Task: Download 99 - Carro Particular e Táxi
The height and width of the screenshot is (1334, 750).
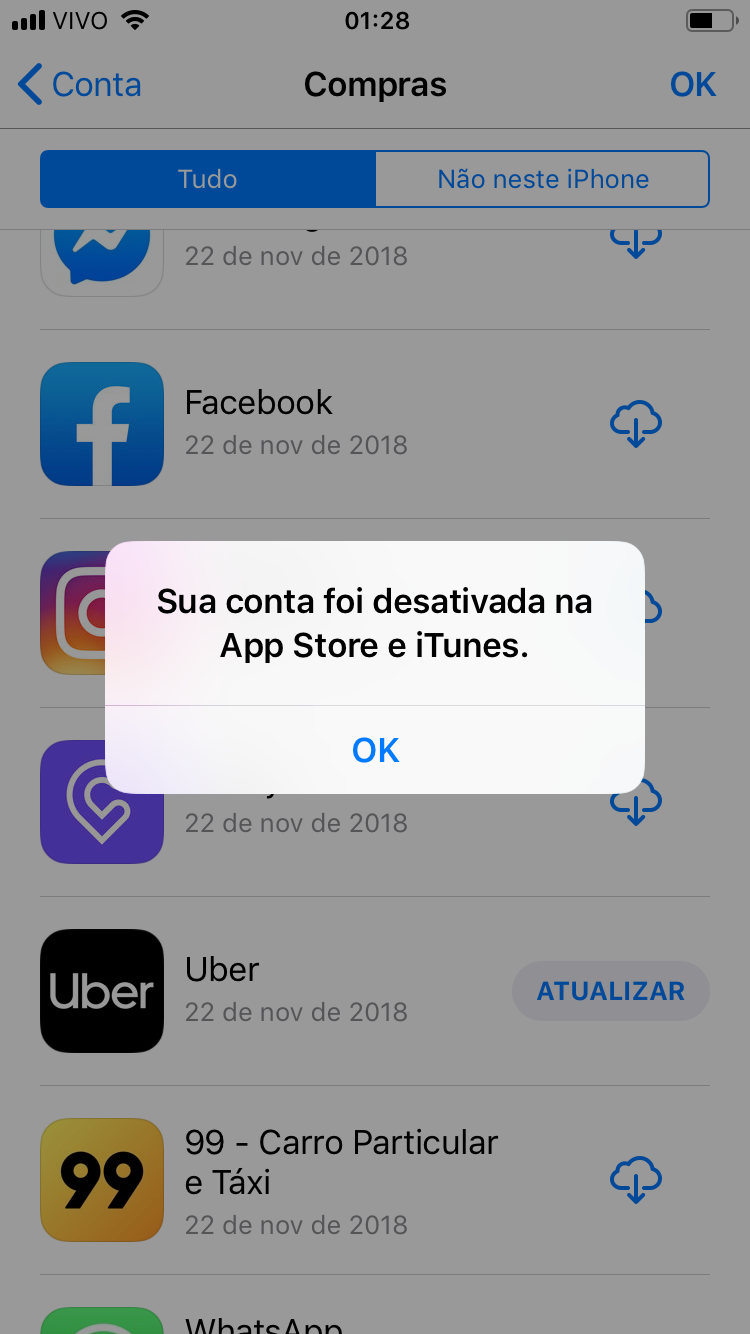Action: [636, 1180]
